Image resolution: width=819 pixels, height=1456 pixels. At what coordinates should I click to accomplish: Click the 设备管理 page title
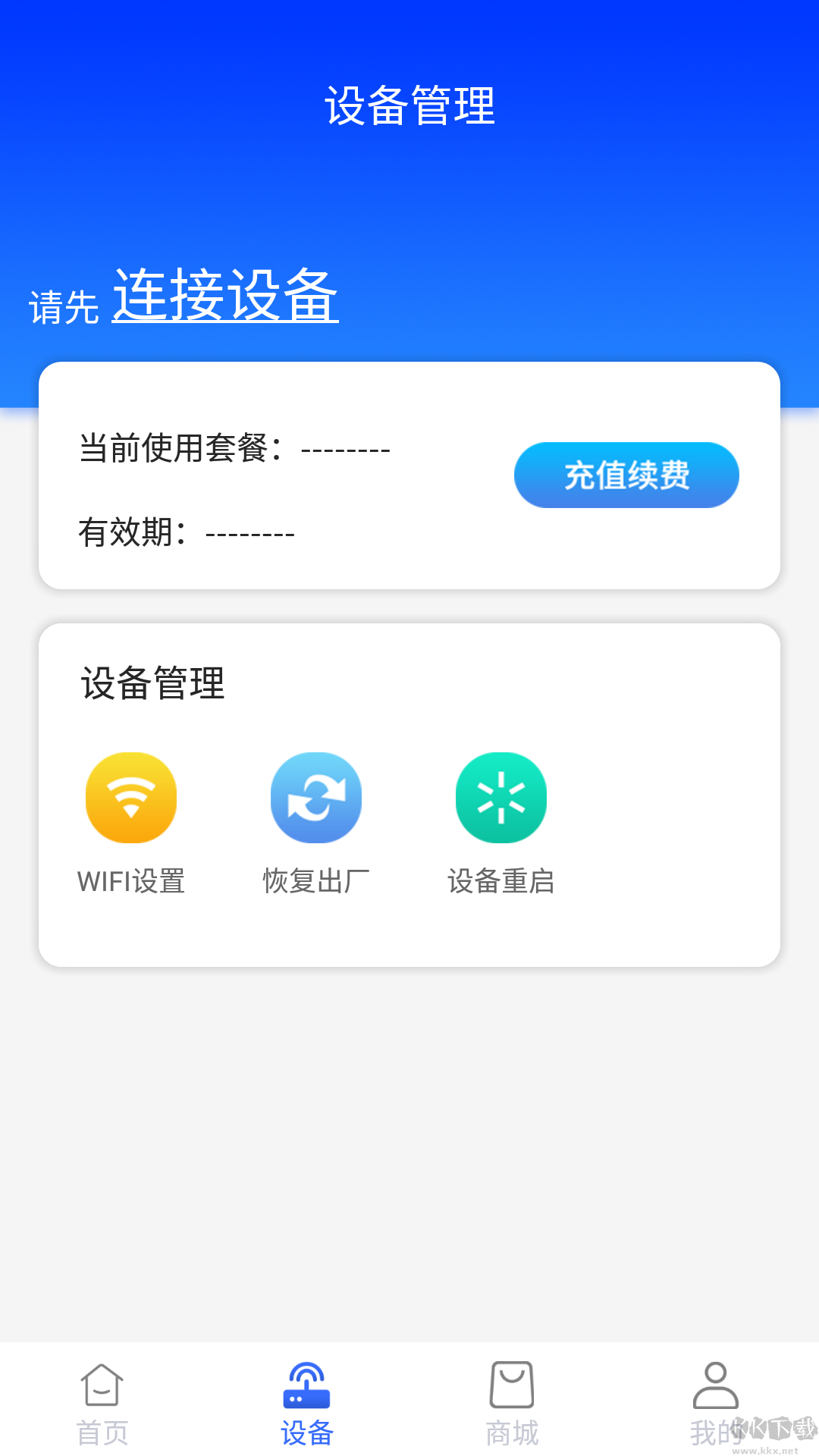tap(409, 105)
